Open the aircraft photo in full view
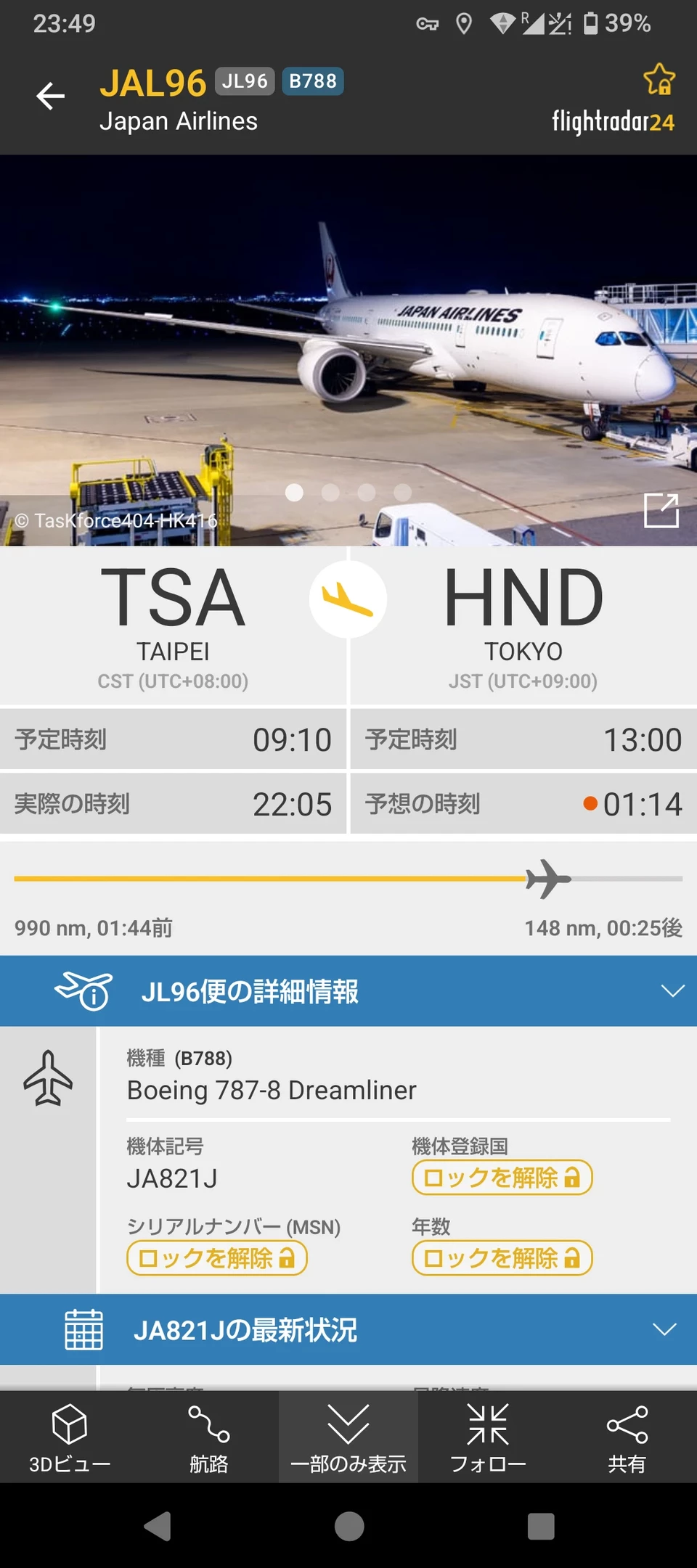 661,510
